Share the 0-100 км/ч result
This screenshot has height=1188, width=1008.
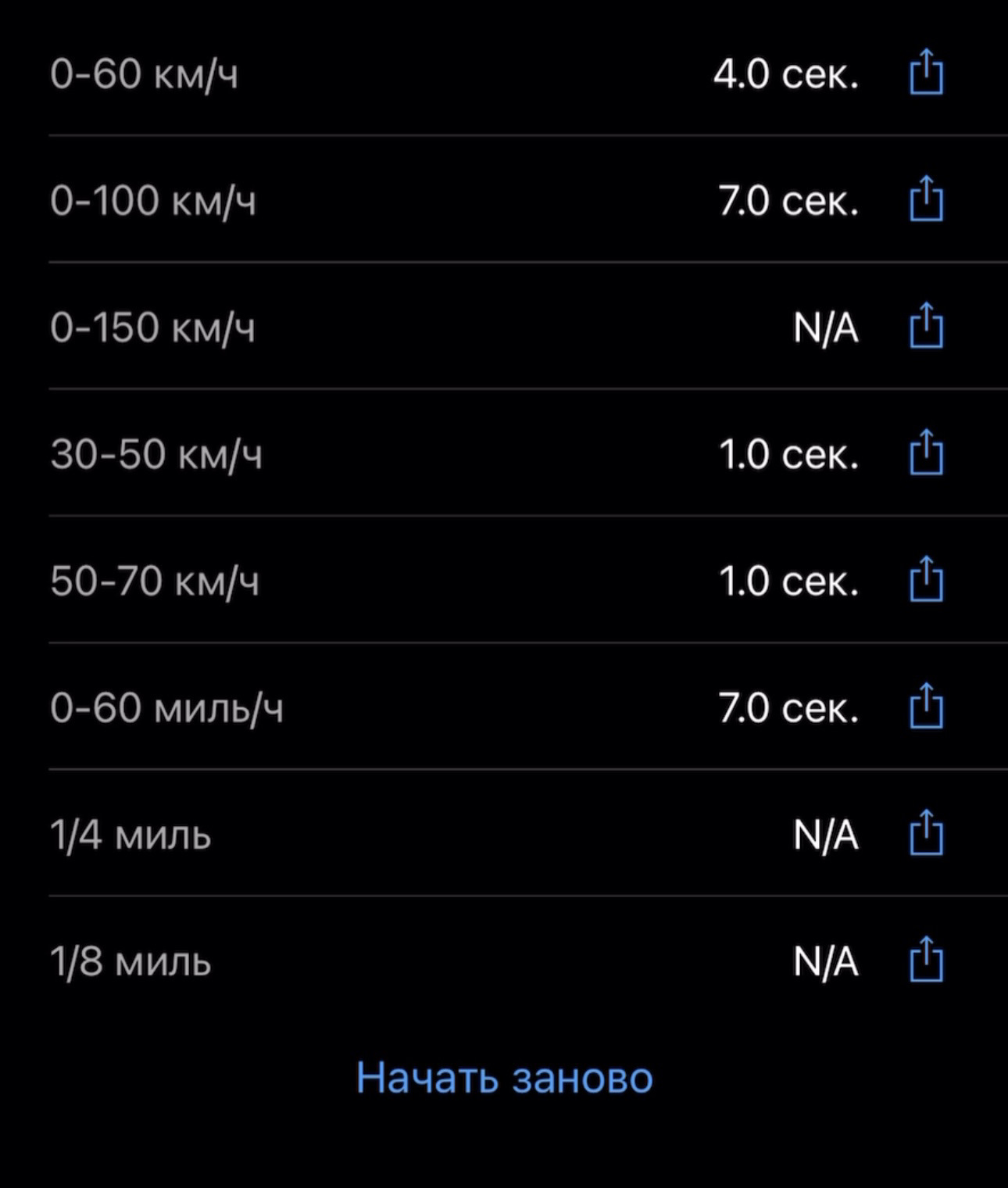[927, 199]
